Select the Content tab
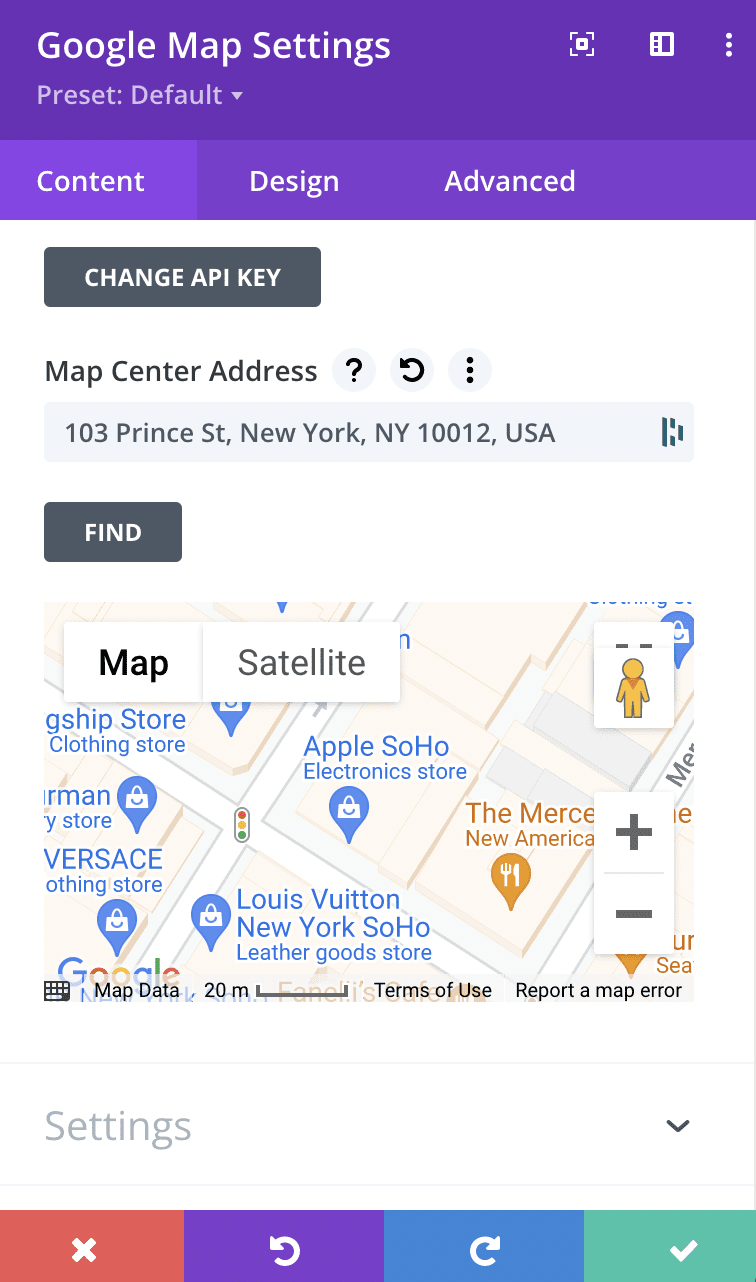Image resolution: width=756 pixels, height=1282 pixels. coord(91,181)
